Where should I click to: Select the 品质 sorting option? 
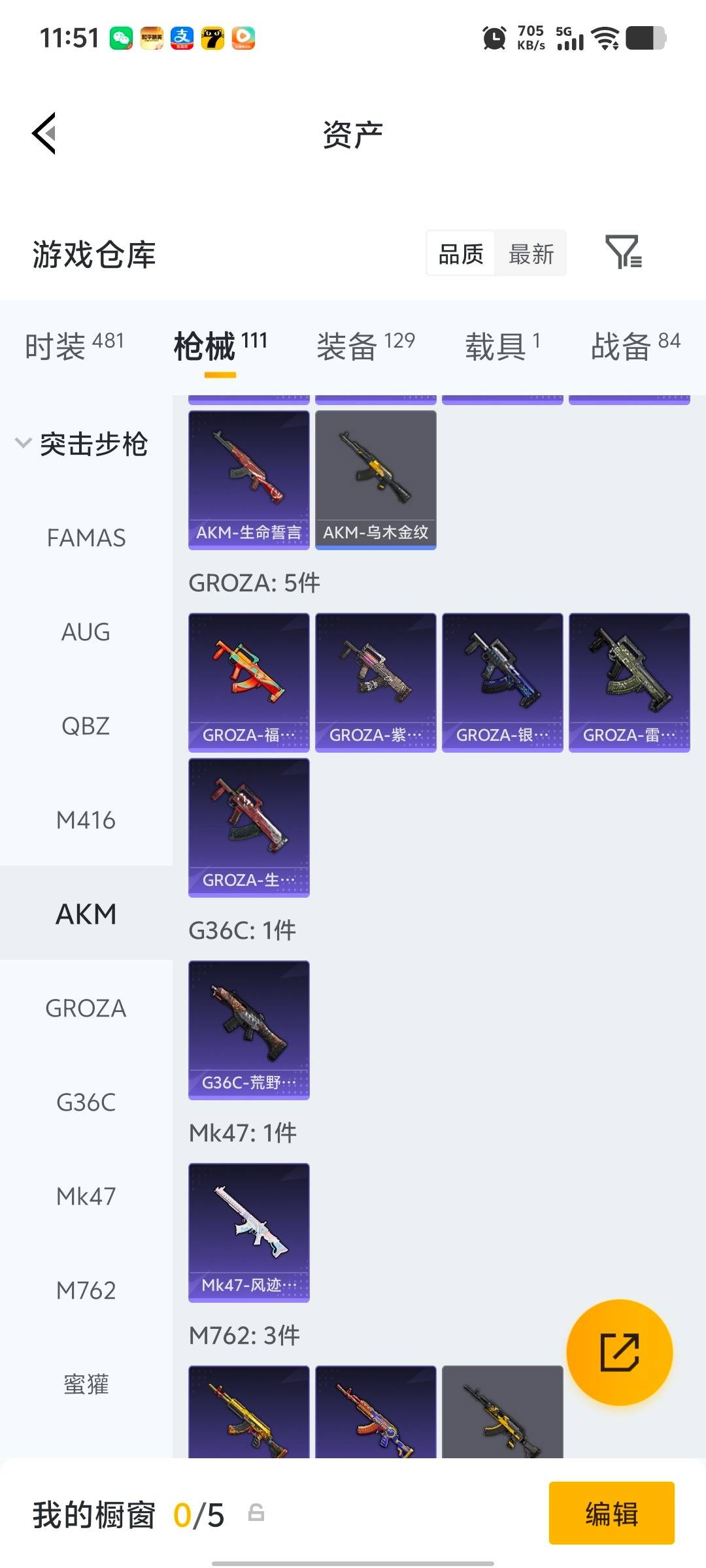tap(460, 253)
